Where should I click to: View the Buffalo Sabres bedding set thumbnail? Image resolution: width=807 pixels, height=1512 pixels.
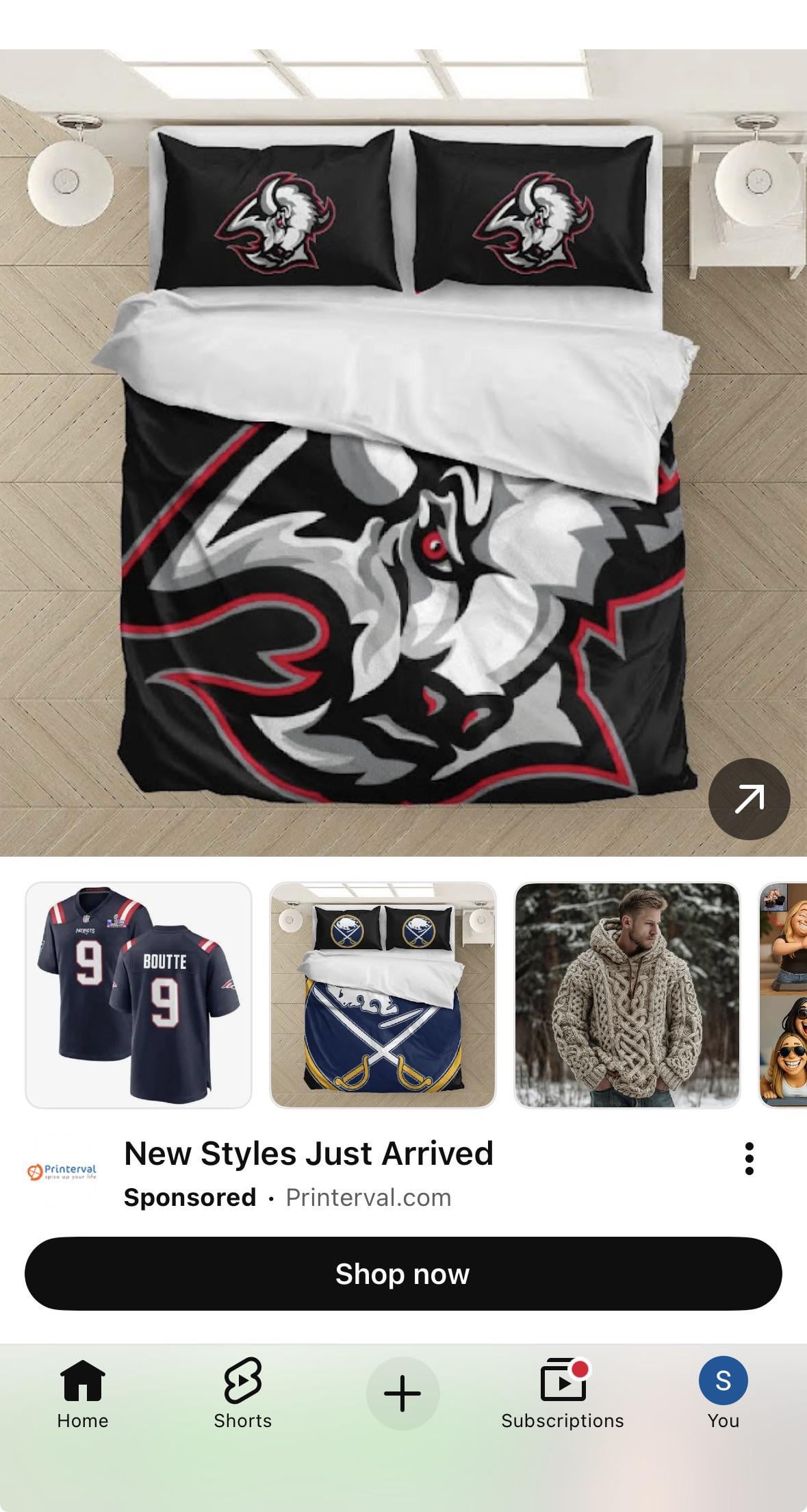(x=383, y=994)
